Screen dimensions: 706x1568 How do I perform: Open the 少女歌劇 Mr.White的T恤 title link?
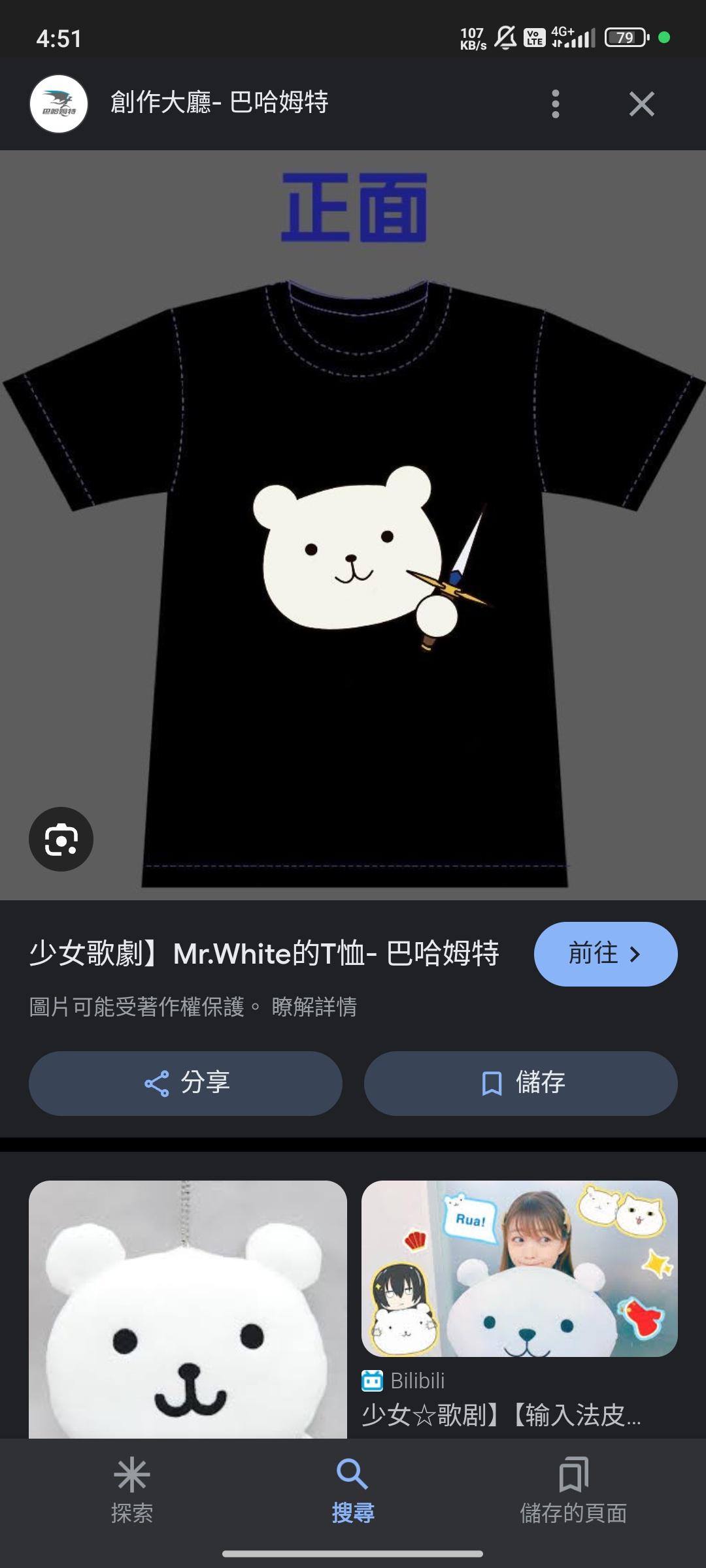pyautogui.click(x=264, y=954)
